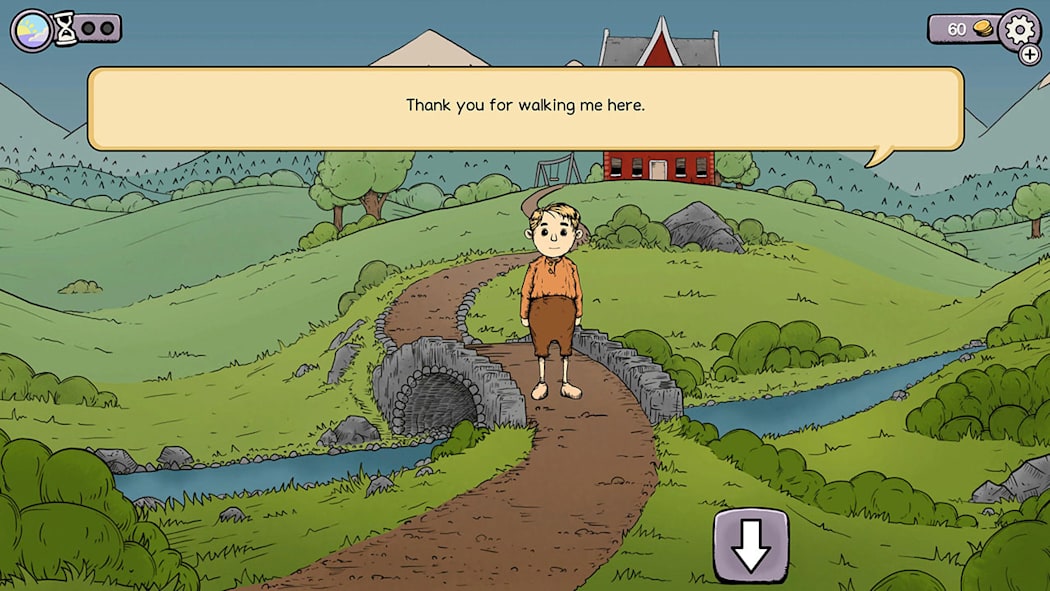Open the day cycle clock icon
Screen dimensions: 1050x591
pos(32,30)
